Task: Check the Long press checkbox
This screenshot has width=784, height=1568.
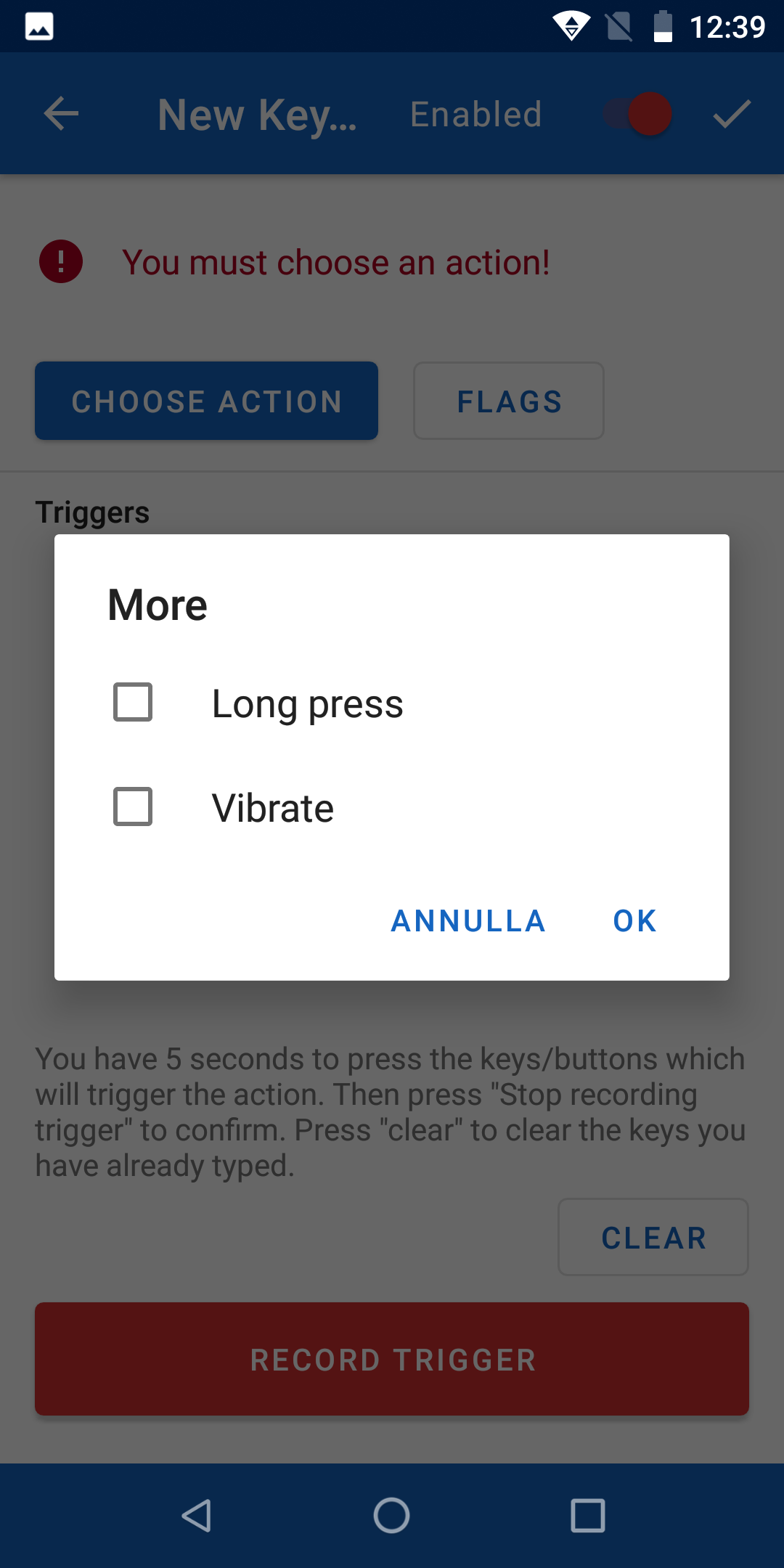Action: tap(133, 702)
